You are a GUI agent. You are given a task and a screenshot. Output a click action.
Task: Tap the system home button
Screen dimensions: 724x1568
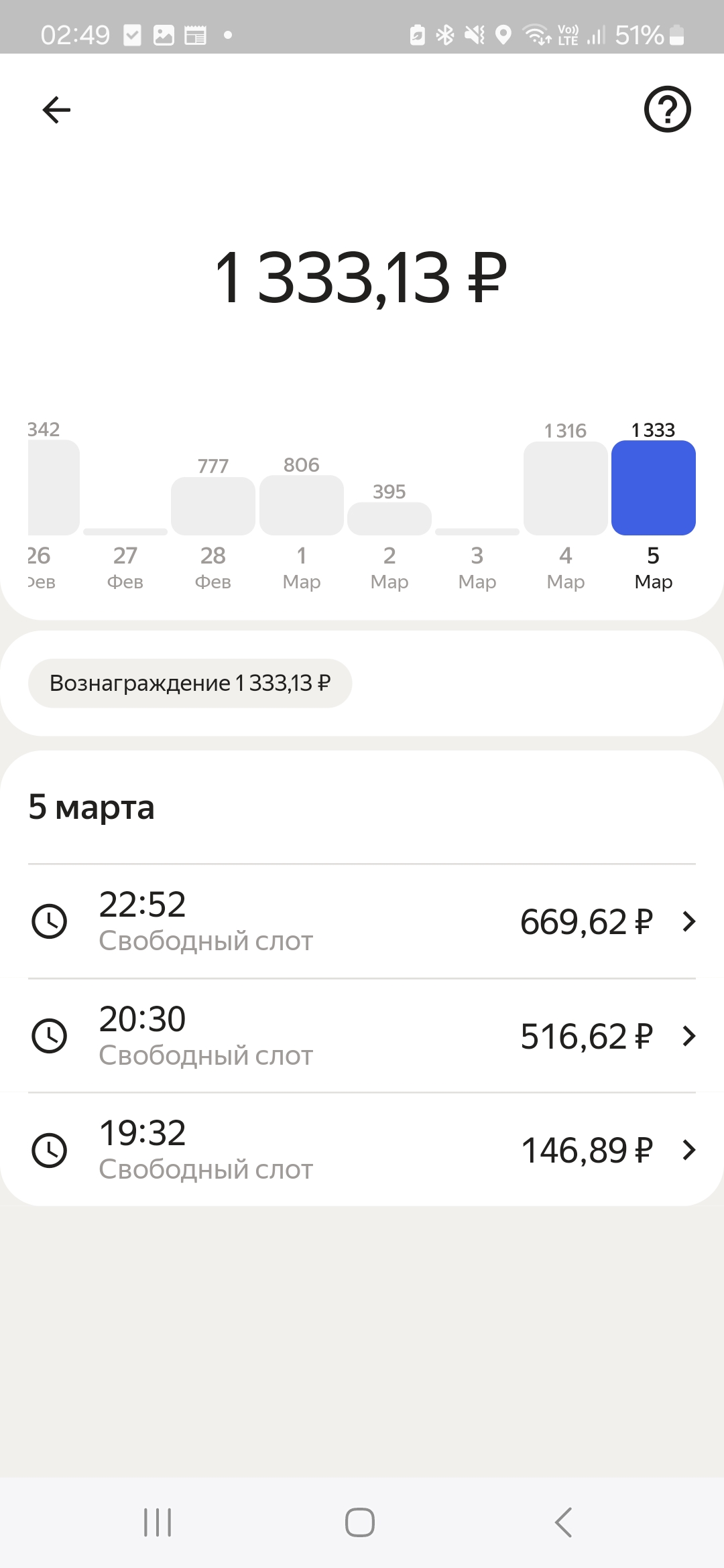pos(360,1522)
